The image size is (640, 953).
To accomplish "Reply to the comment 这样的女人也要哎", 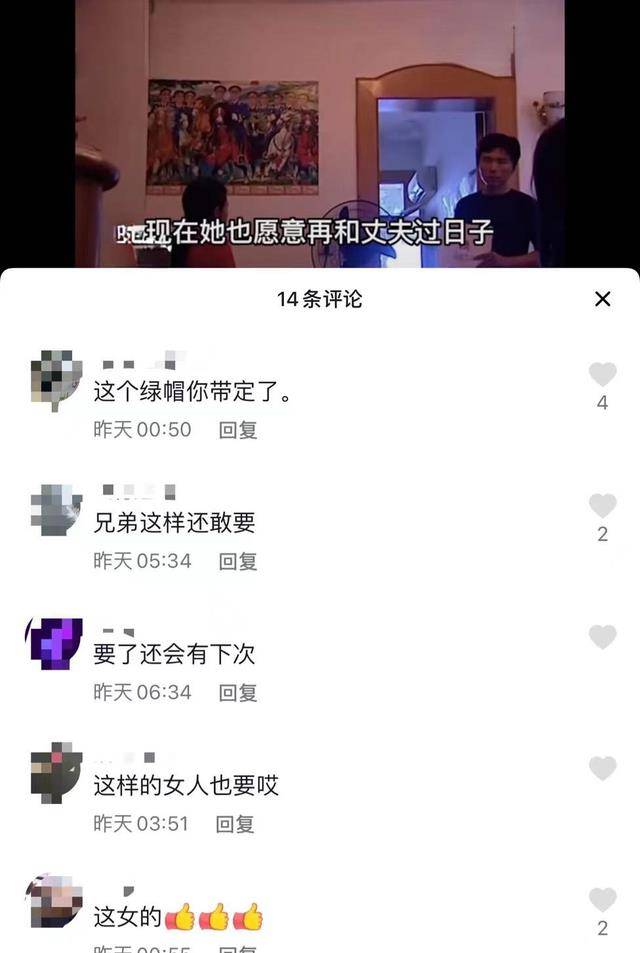I will pos(236,824).
